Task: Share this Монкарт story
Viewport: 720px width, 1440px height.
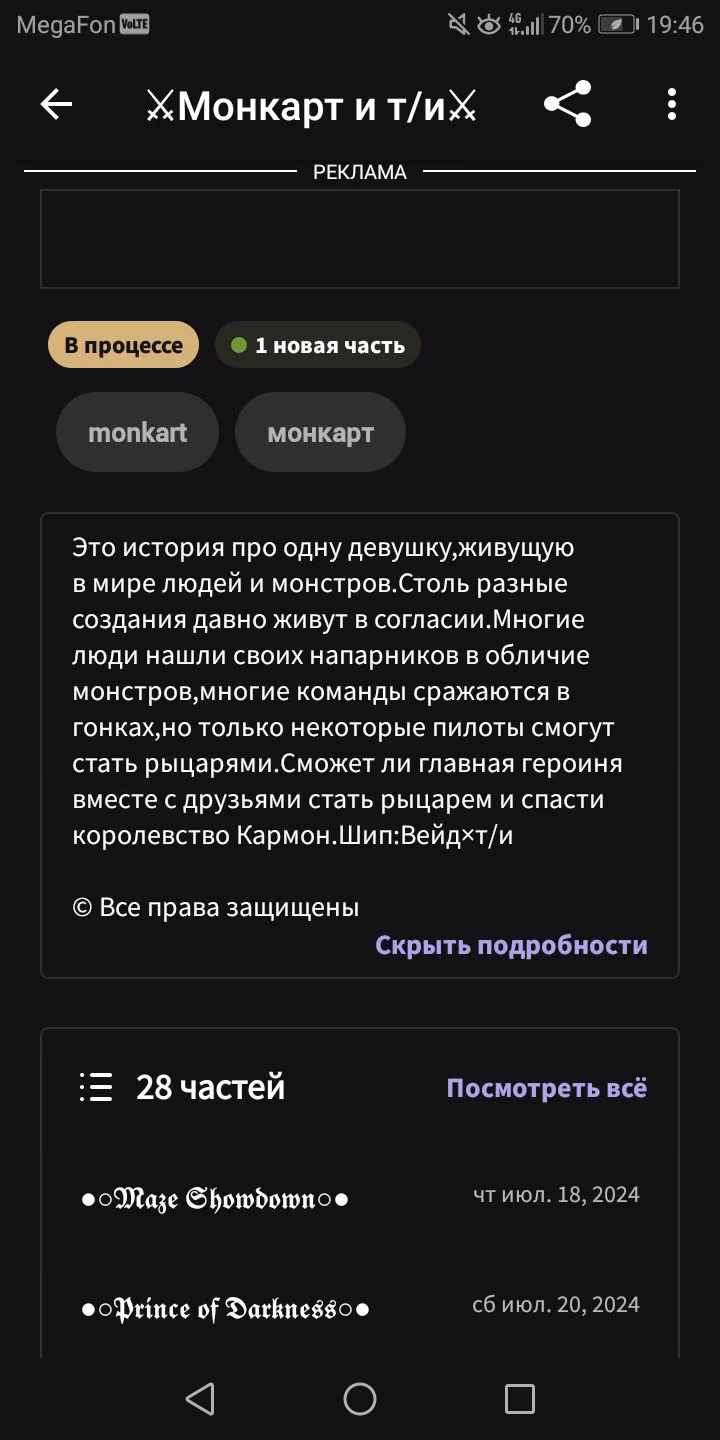Action: pos(568,104)
